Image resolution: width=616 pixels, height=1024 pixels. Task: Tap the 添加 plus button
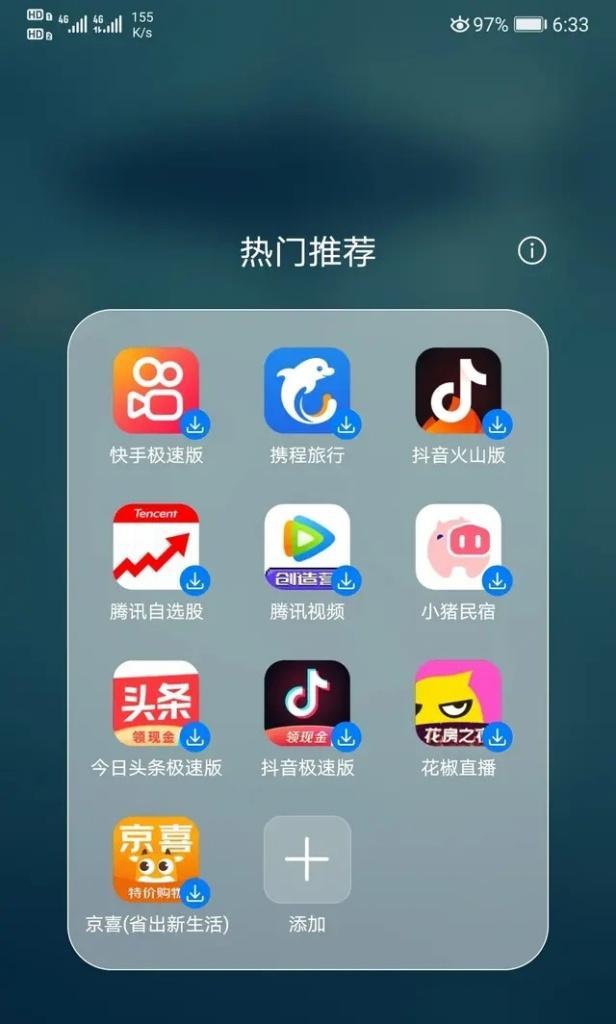coord(306,859)
